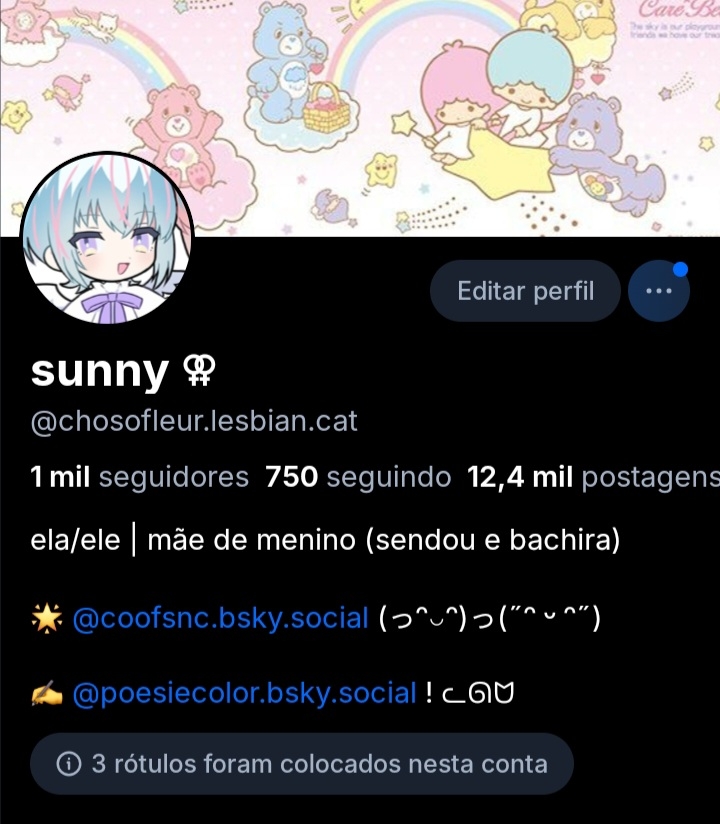Open the three-dot more options menu
Screen dimensions: 720x824
point(658,291)
